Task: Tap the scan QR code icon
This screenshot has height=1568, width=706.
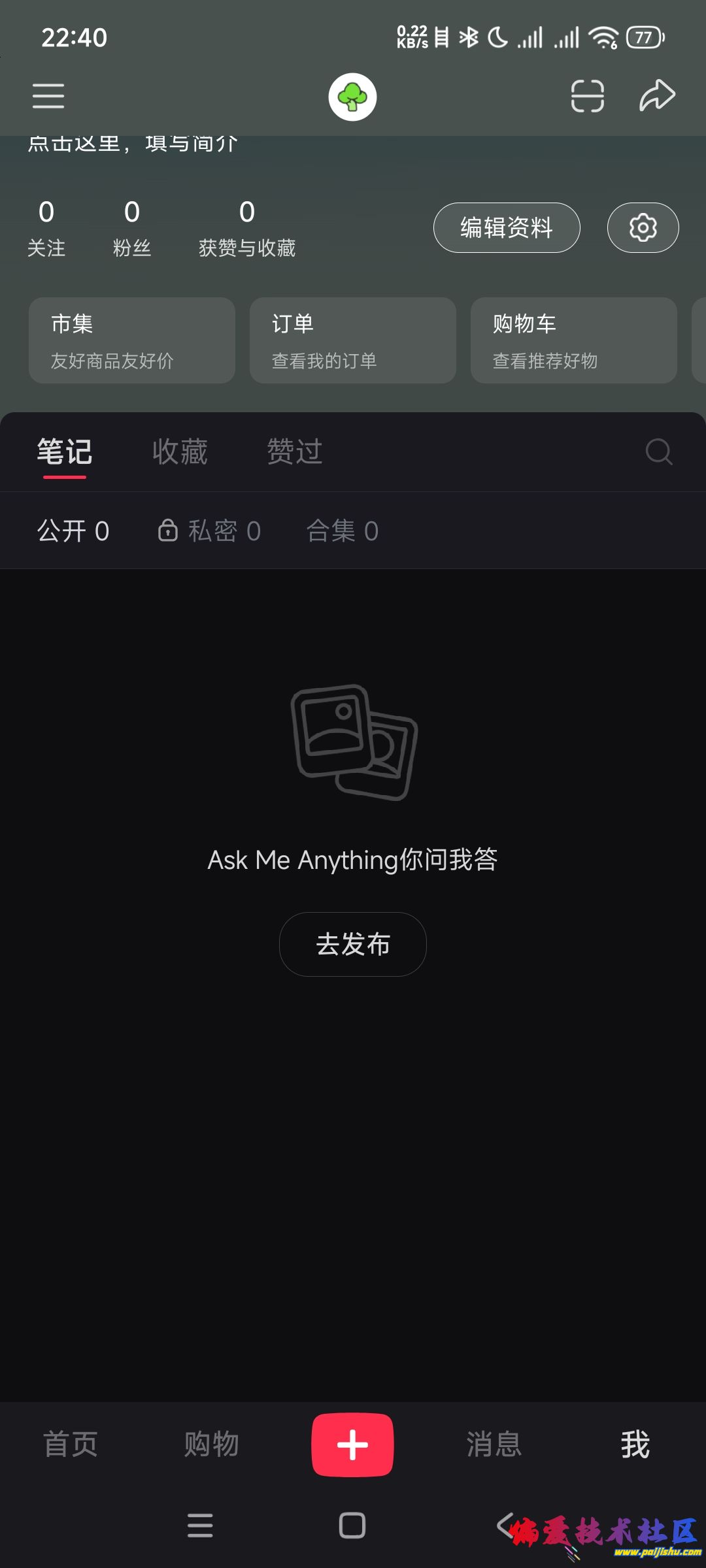Action: tap(587, 95)
